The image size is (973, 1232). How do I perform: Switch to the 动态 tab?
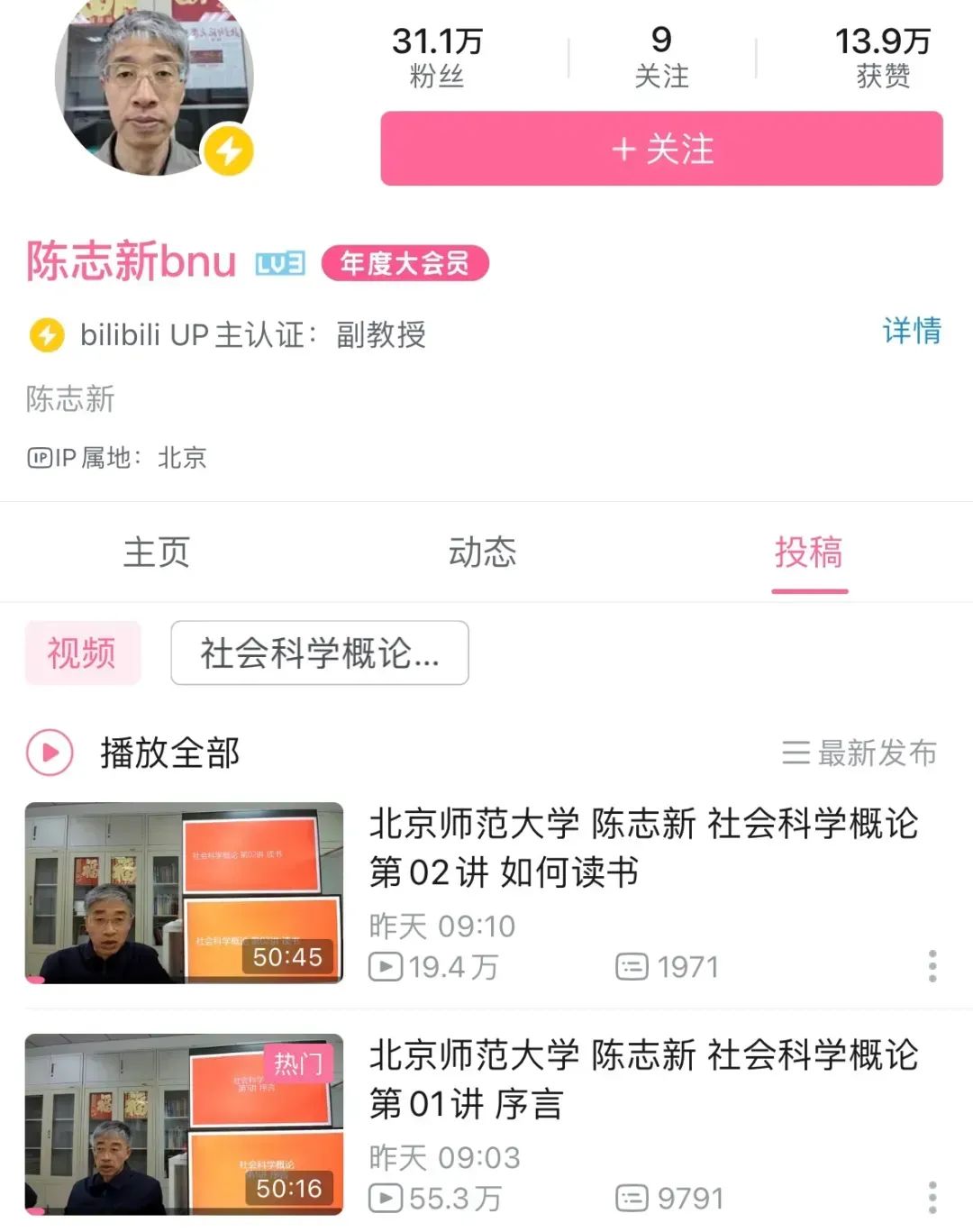[x=483, y=552]
